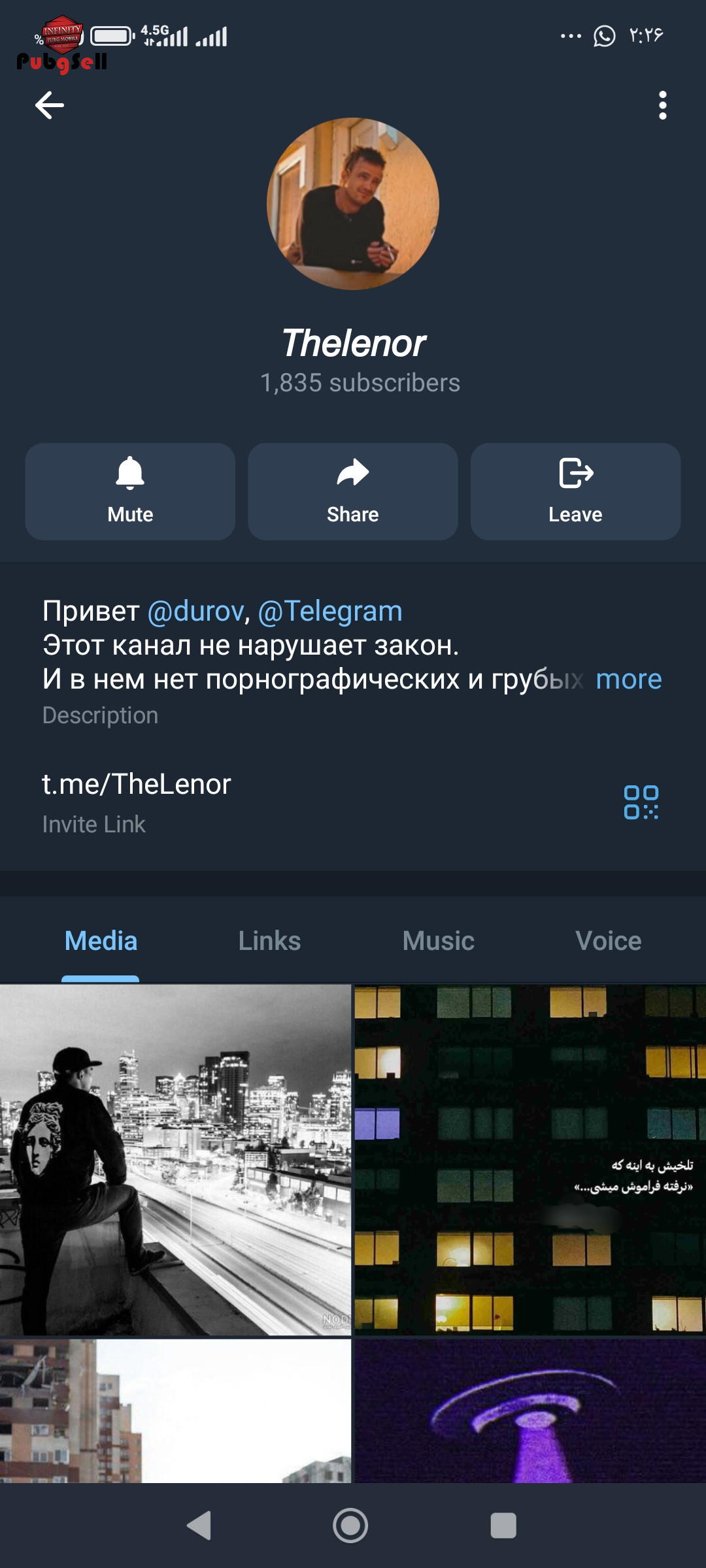Open the apartment buildings photo
Image resolution: width=706 pixels, height=1568 pixels.
(x=175, y=1411)
